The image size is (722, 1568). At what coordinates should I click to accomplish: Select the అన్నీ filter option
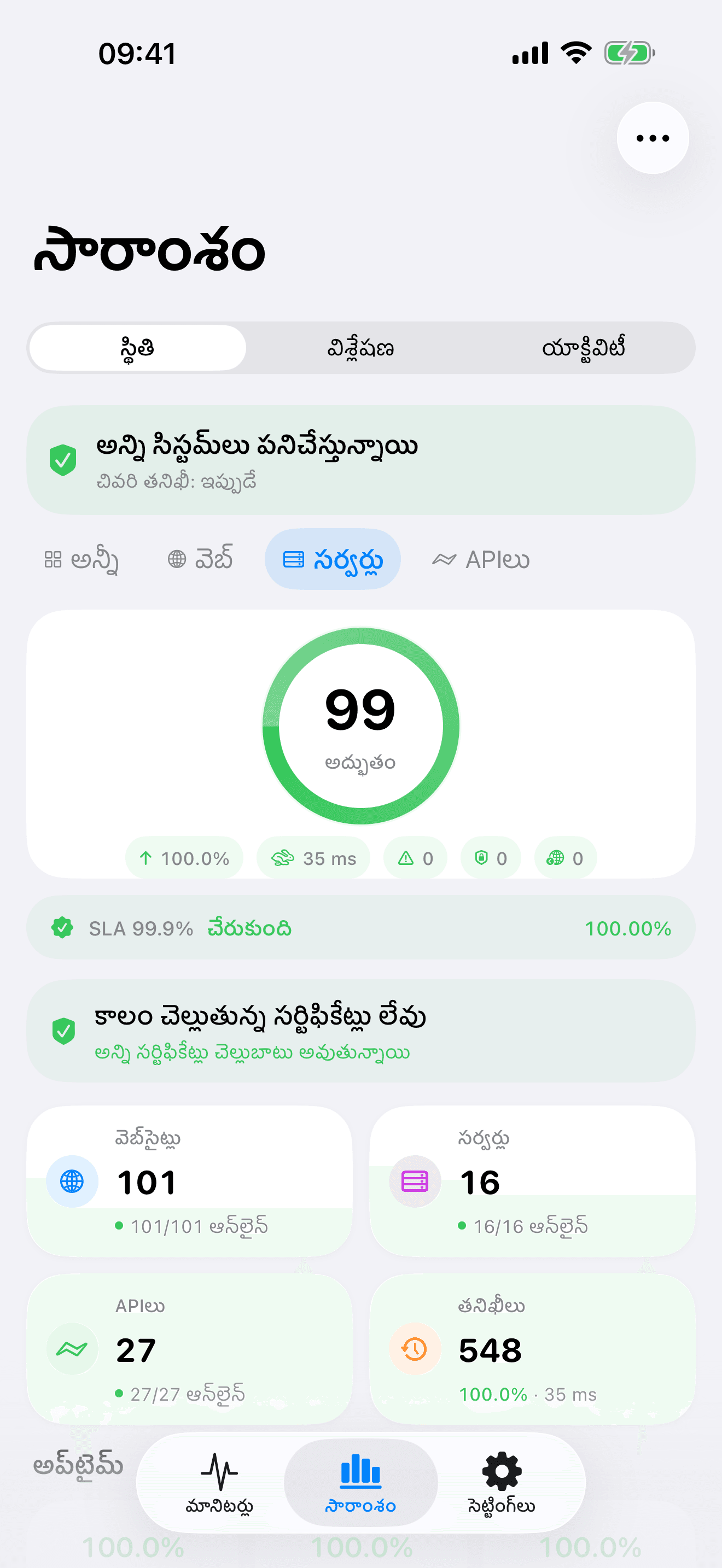click(x=82, y=559)
